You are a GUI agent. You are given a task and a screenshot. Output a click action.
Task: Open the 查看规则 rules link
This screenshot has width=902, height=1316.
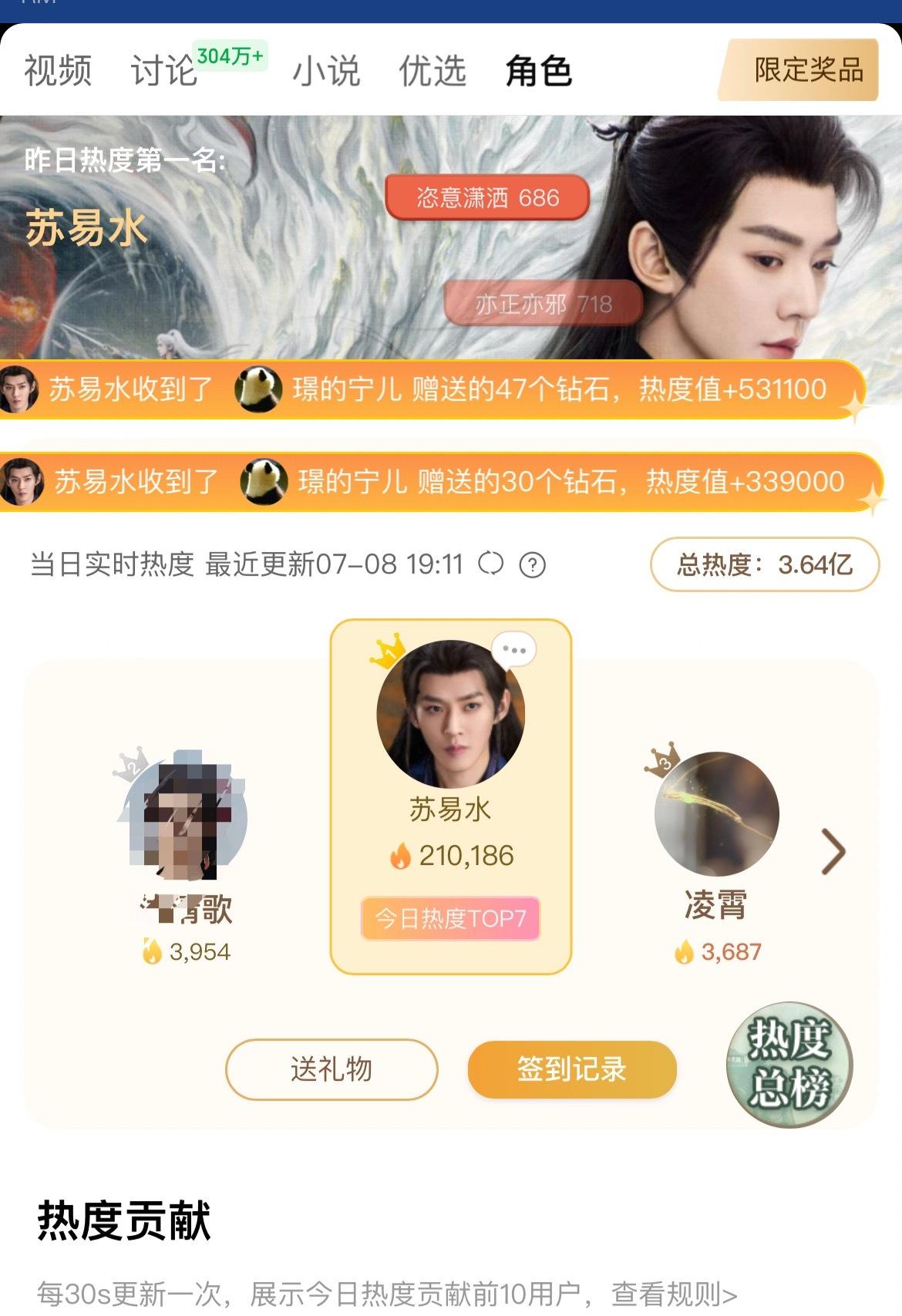tap(675, 1294)
